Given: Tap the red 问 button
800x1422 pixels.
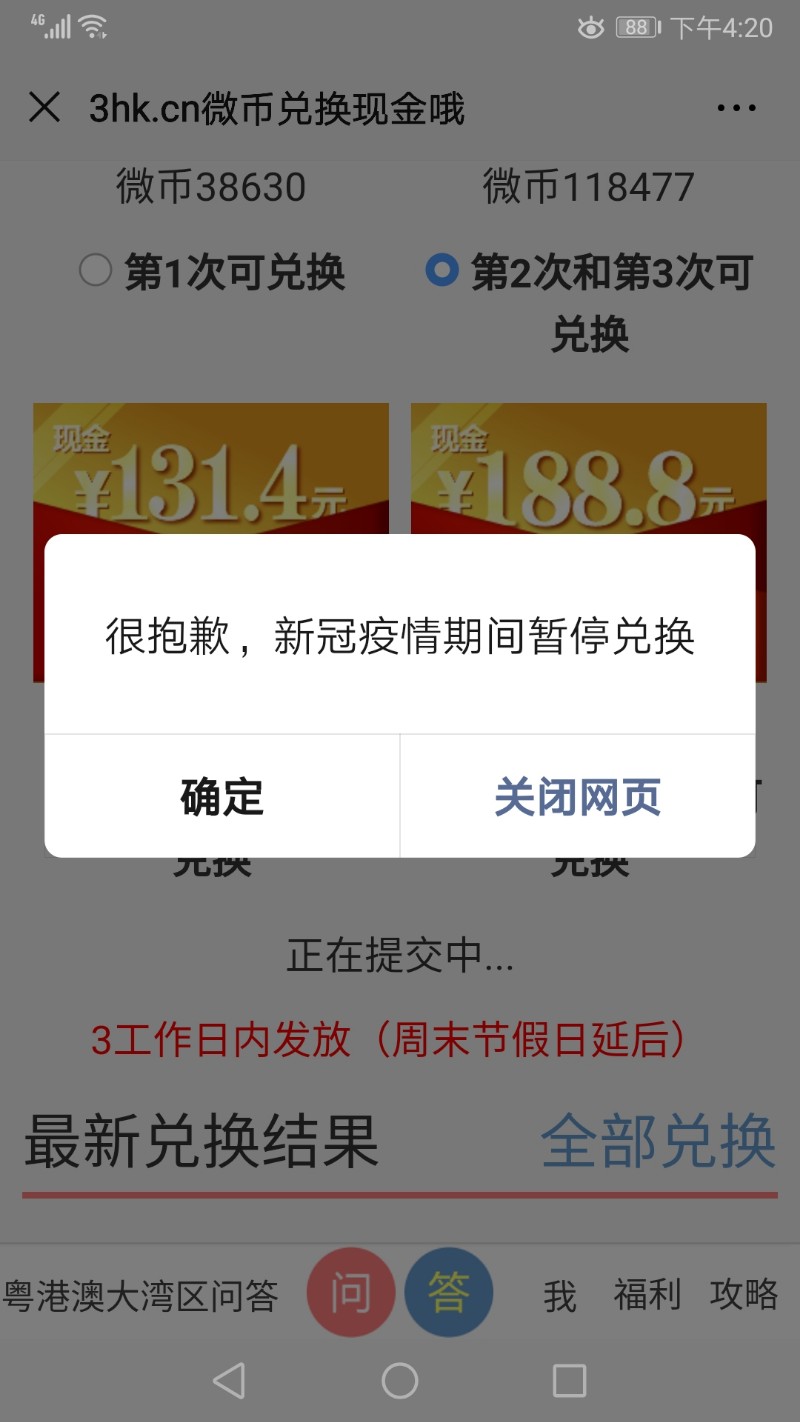Looking at the screenshot, I should pos(350,1293).
